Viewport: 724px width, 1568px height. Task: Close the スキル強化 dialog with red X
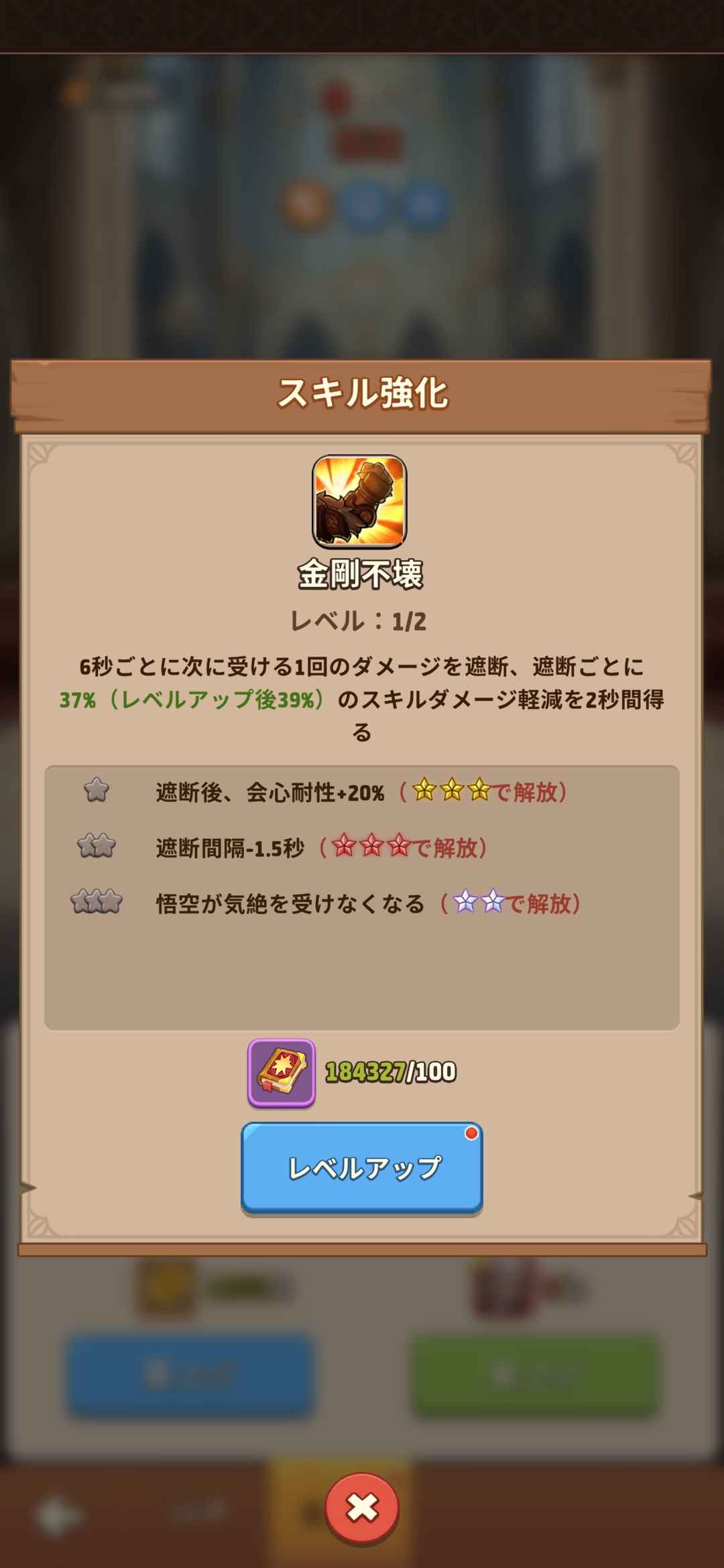[362, 1509]
